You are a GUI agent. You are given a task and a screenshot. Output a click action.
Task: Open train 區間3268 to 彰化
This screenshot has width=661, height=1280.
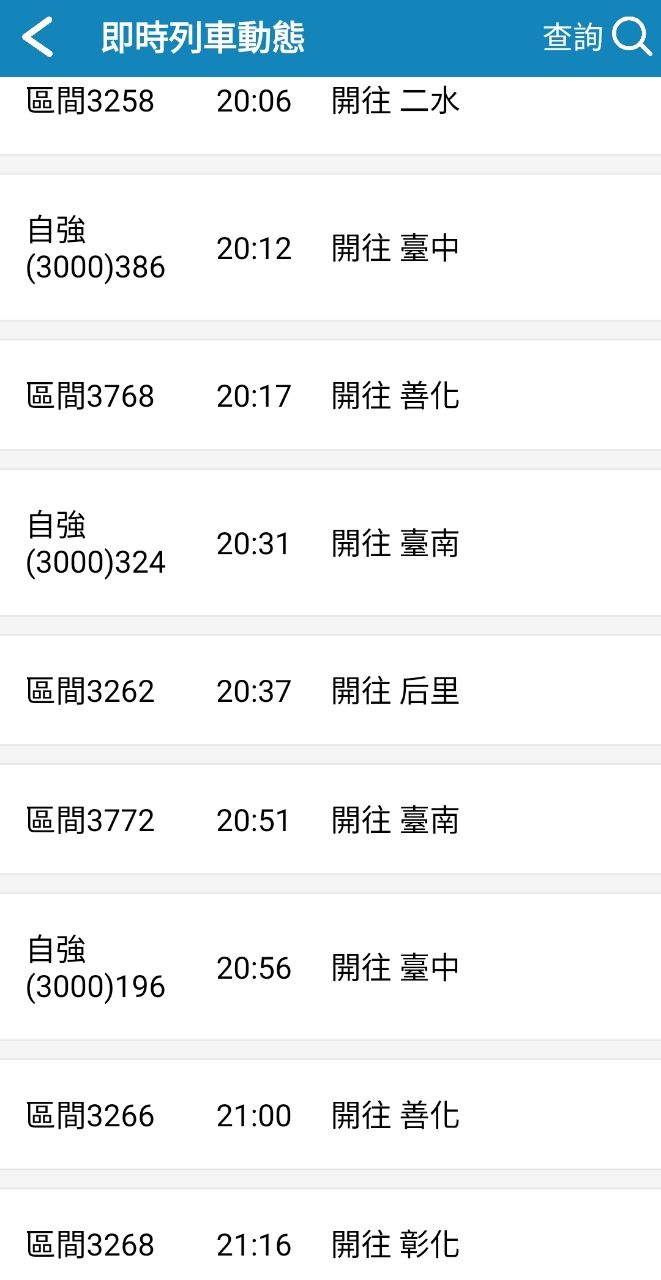pos(330,1240)
